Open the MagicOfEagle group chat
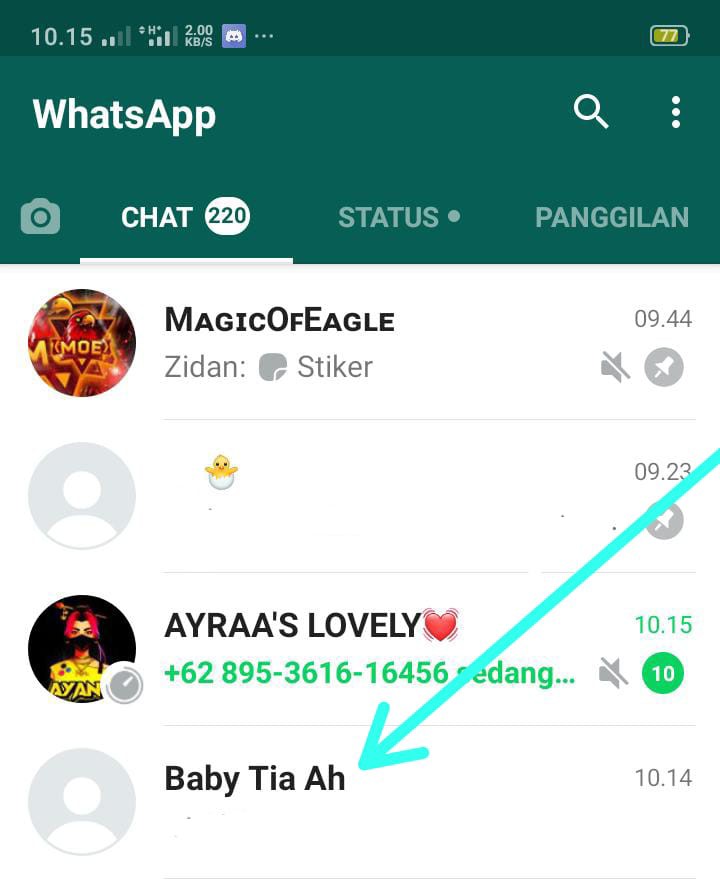 (x=400, y=343)
